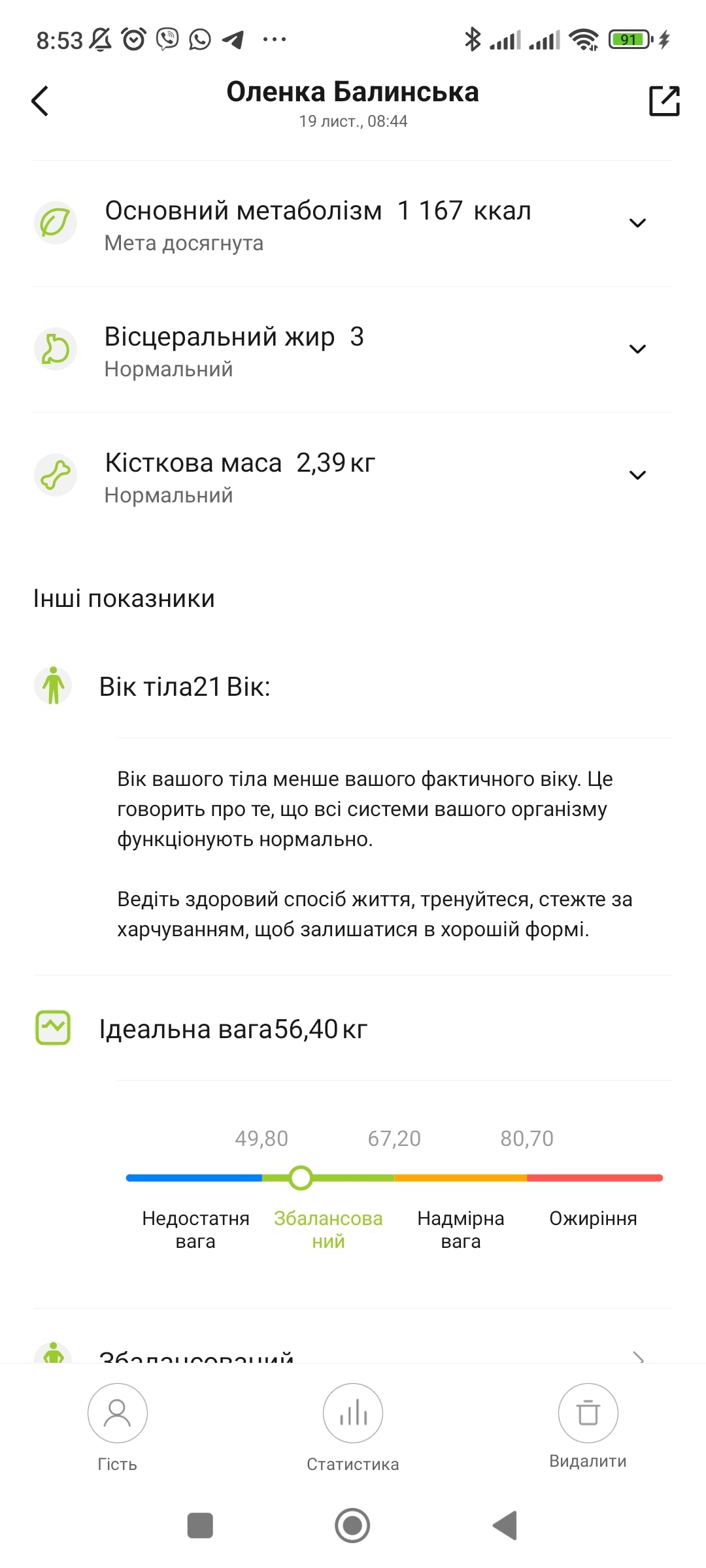The height and width of the screenshot is (1568, 706).
Task: Tap the system home button
Action: pyautogui.click(x=353, y=1526)
